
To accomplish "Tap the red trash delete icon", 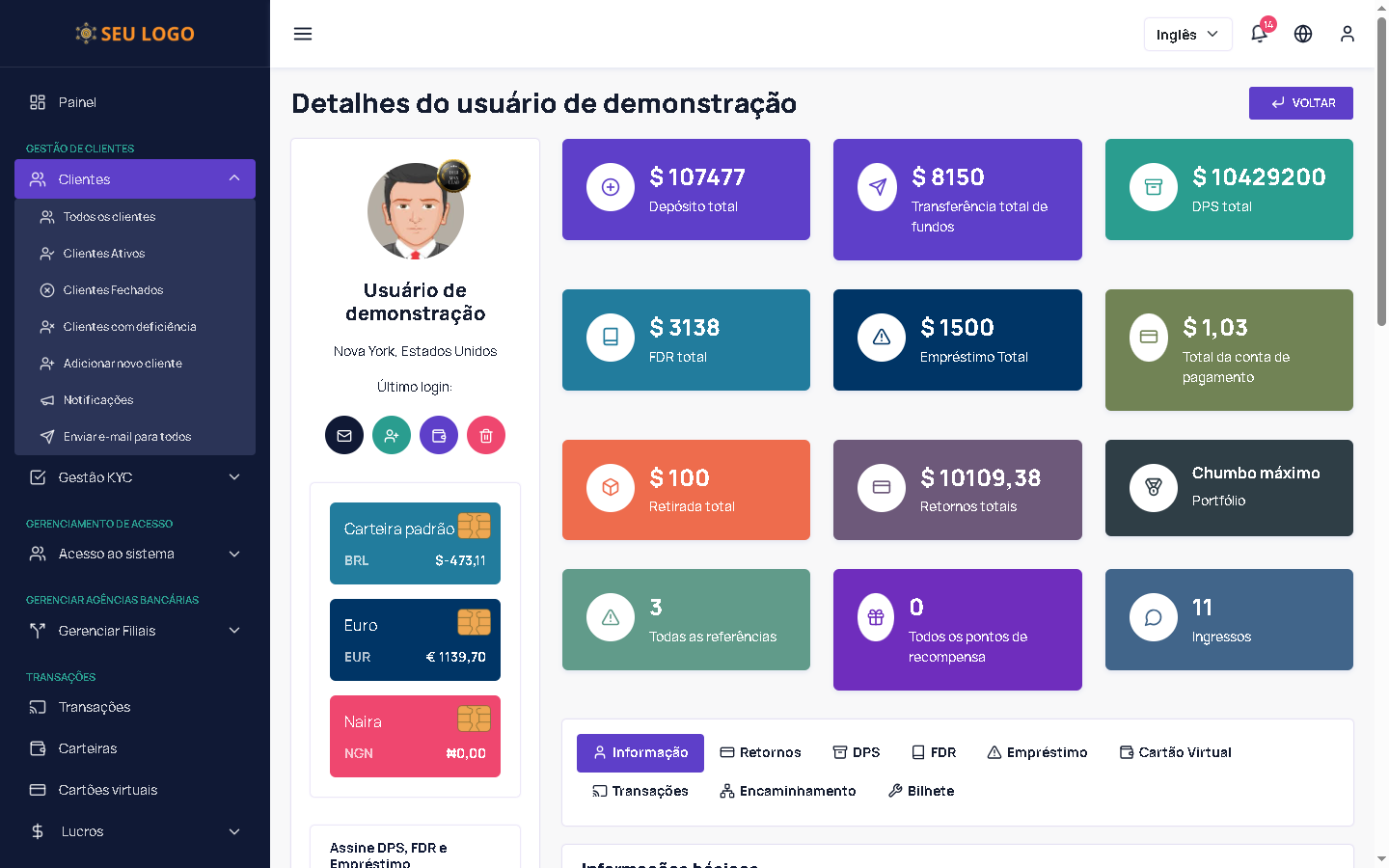I will pos(486,435).
